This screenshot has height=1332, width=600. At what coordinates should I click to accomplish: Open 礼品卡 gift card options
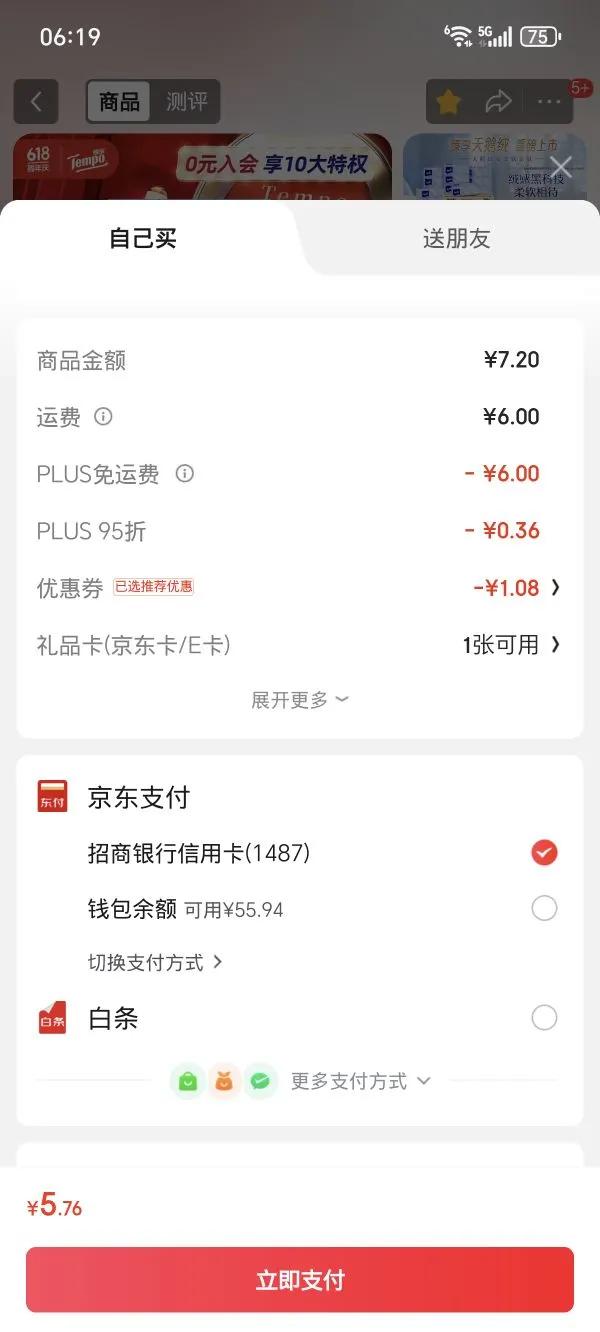pos(510,645)
